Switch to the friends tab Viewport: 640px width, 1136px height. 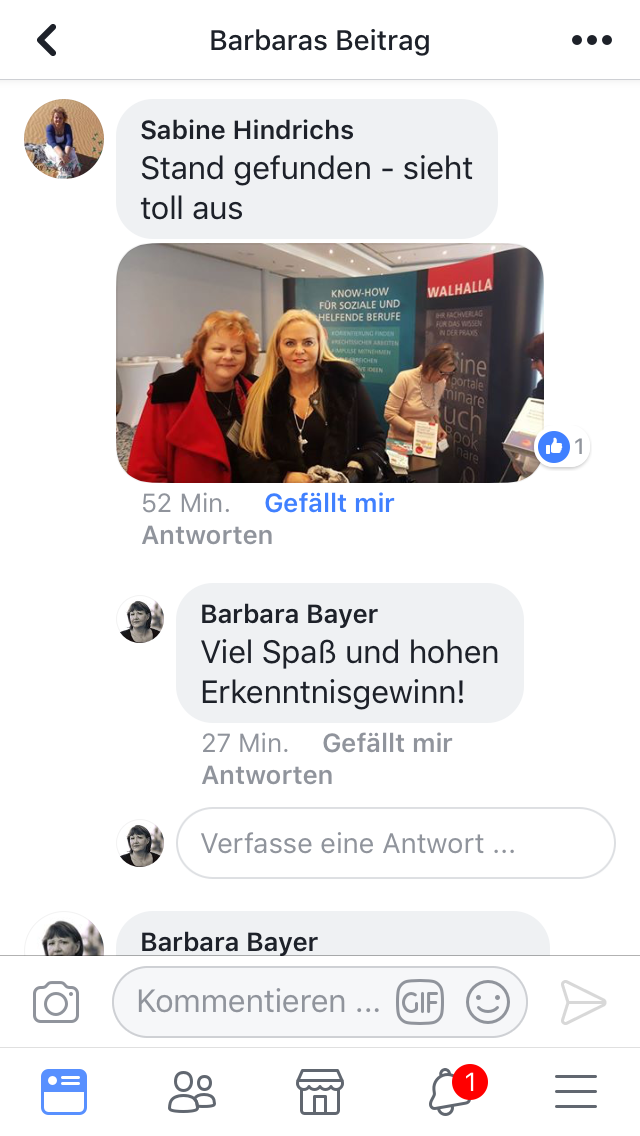coord(192,1092)
